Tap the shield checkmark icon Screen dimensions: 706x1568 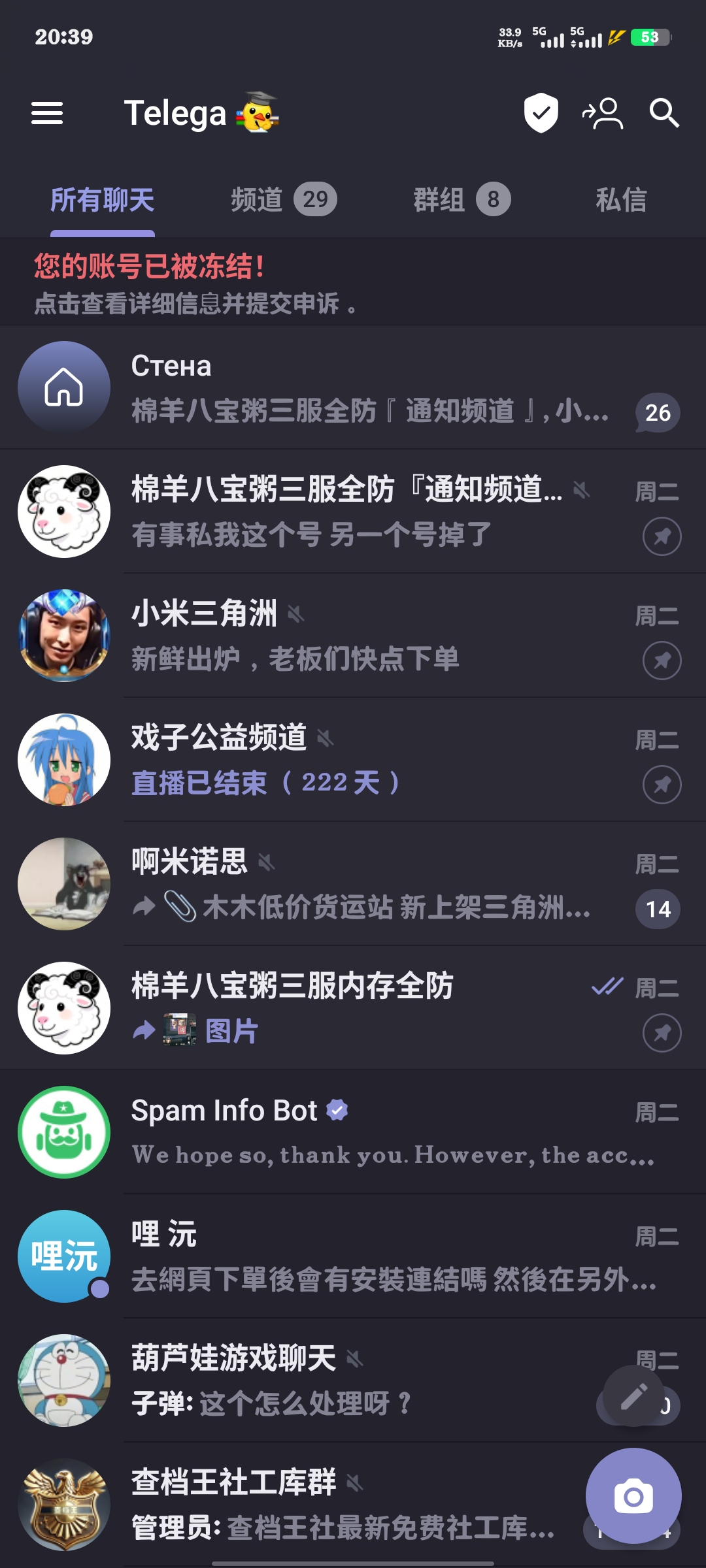point(541,113)
